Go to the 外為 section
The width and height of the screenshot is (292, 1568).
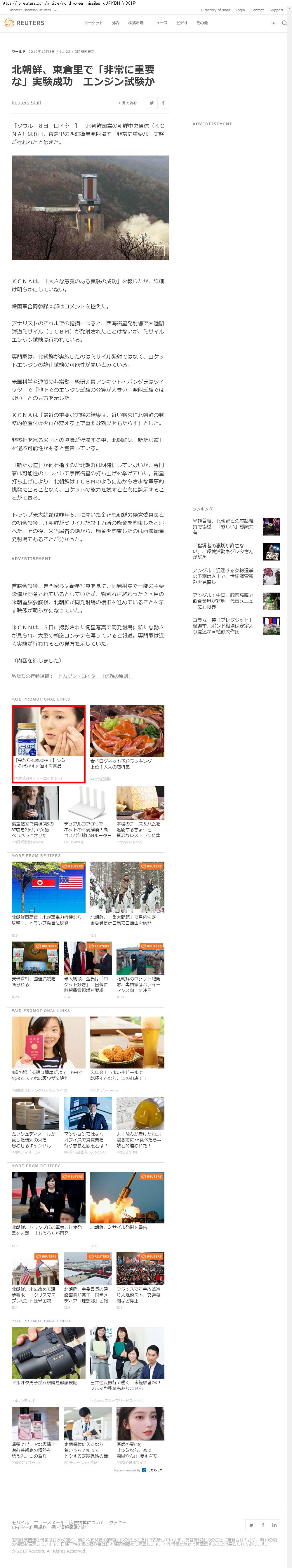tap(116, 23)
